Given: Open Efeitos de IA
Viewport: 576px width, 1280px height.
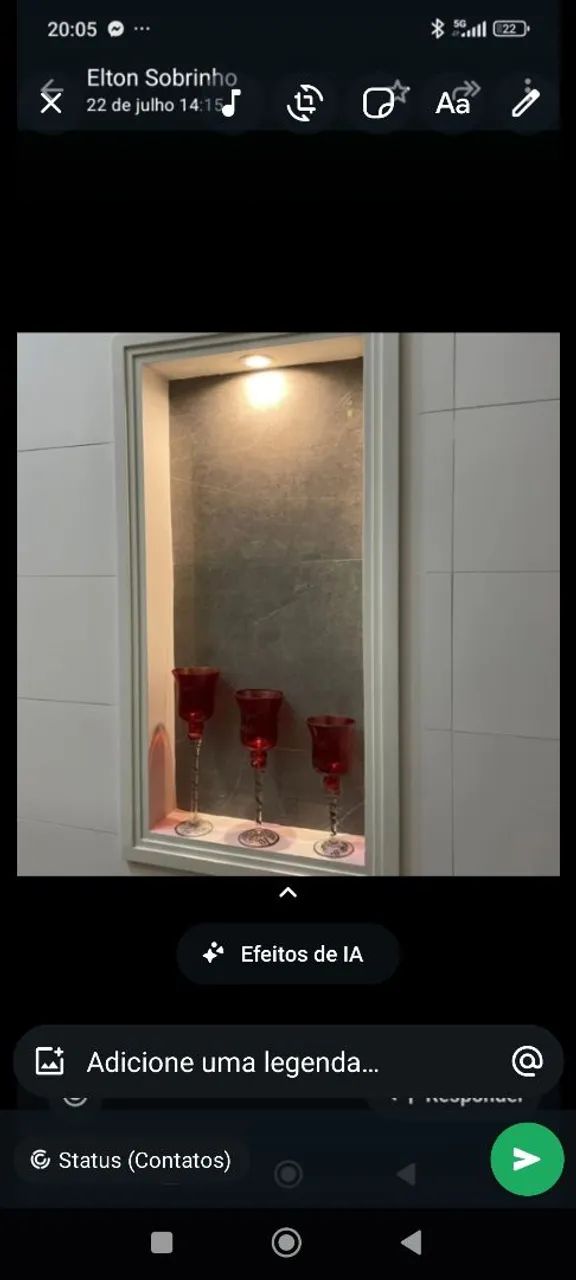Looking at the screenshot, I should tap(288, 954).
